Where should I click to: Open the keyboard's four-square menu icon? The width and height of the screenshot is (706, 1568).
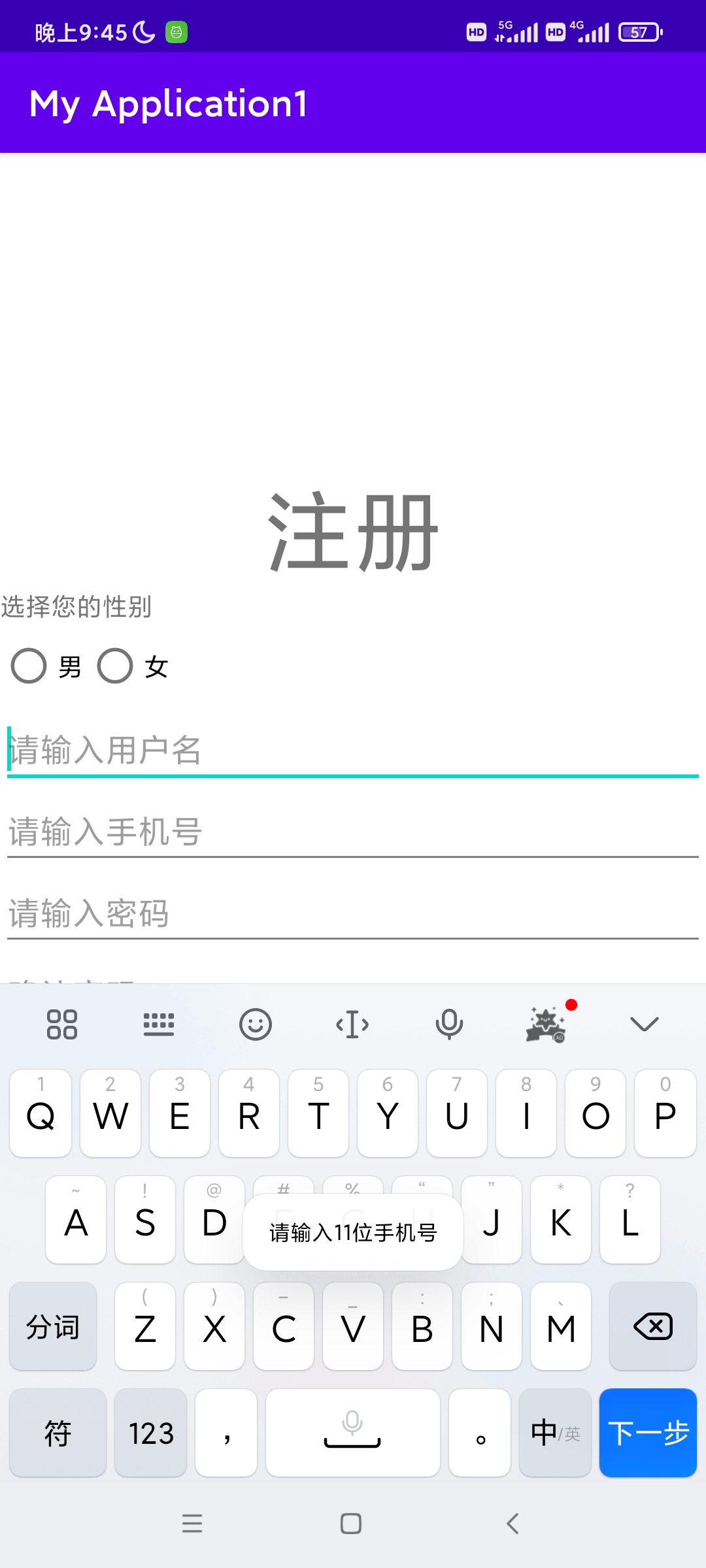(62, 1024)
